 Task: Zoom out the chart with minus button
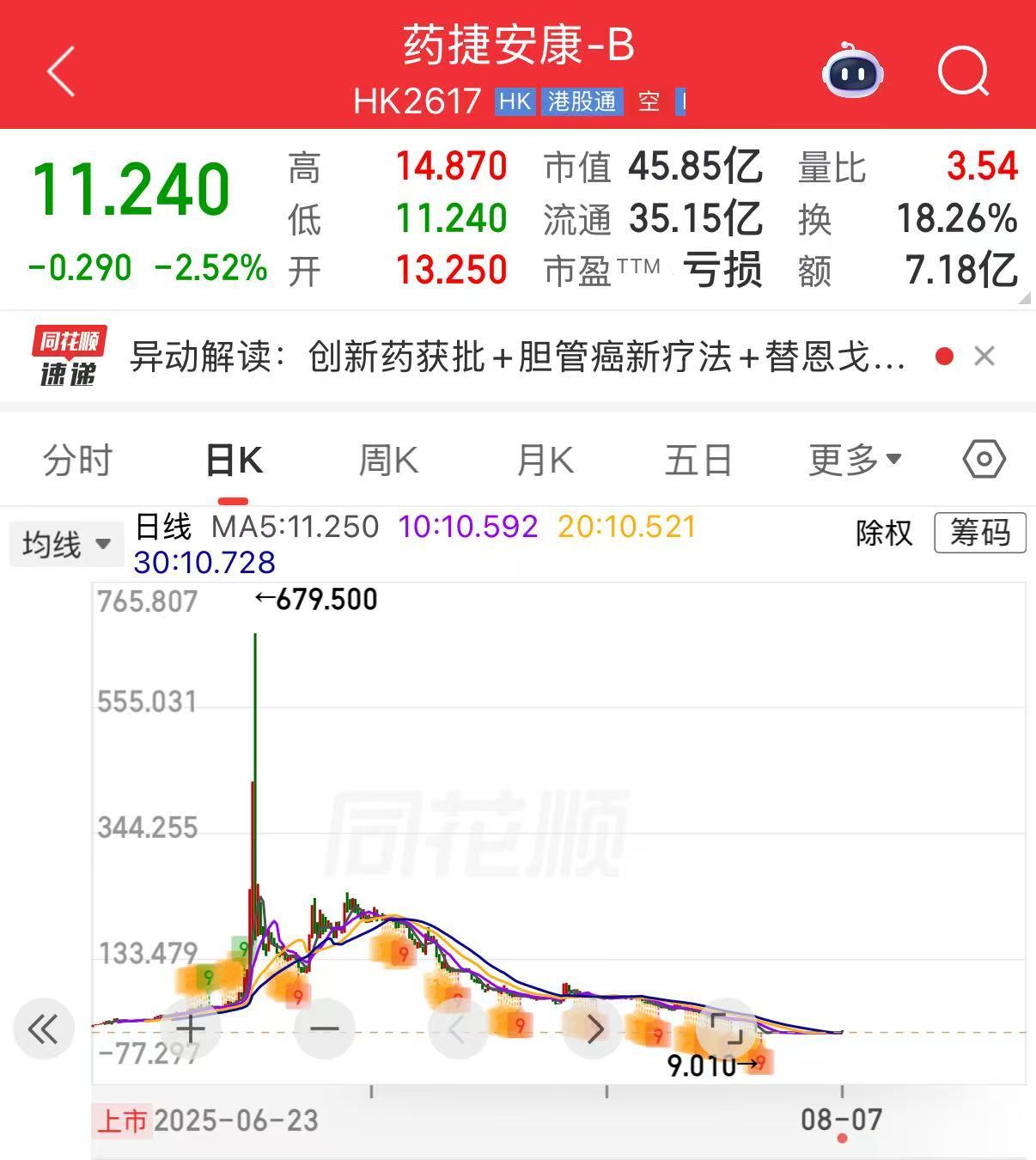324,1029
